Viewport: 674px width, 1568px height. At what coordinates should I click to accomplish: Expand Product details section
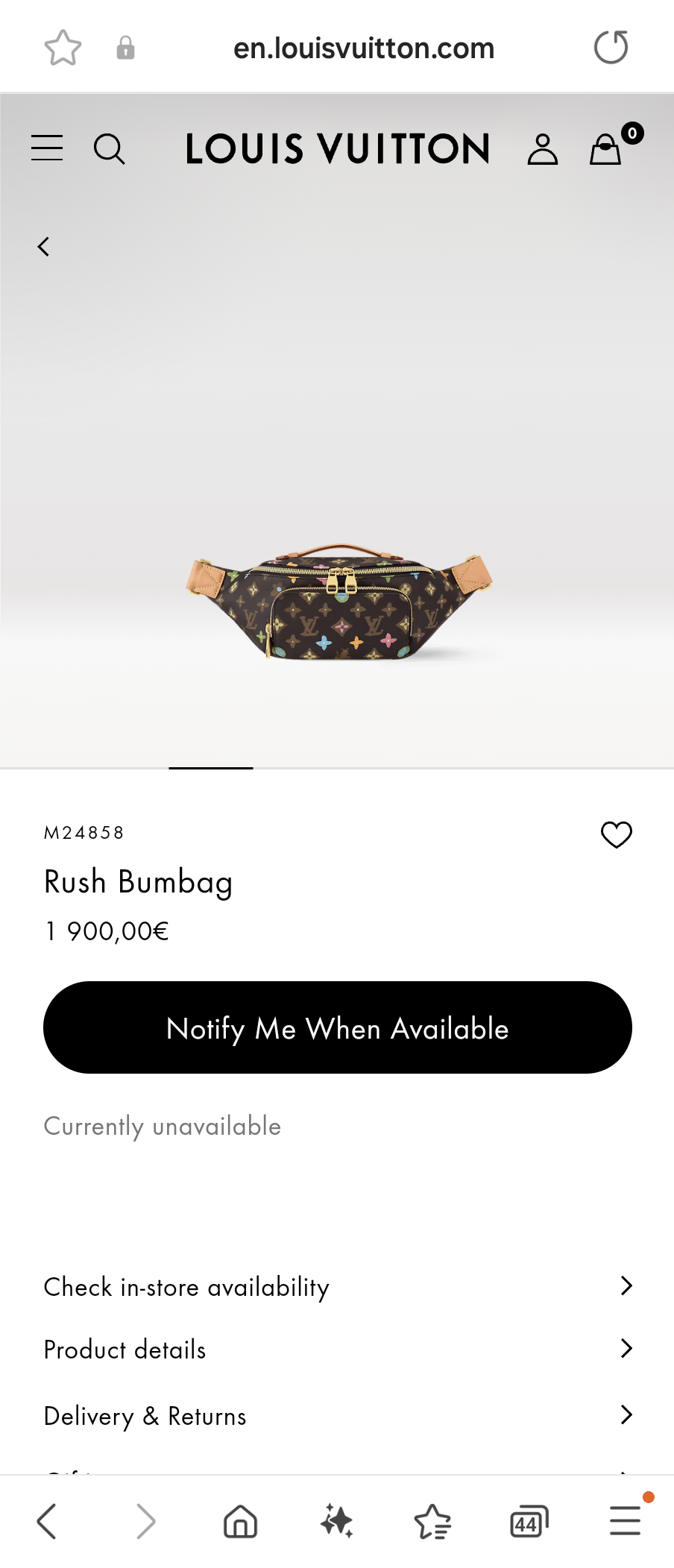pyautogui.click(x=337, y=1350)
